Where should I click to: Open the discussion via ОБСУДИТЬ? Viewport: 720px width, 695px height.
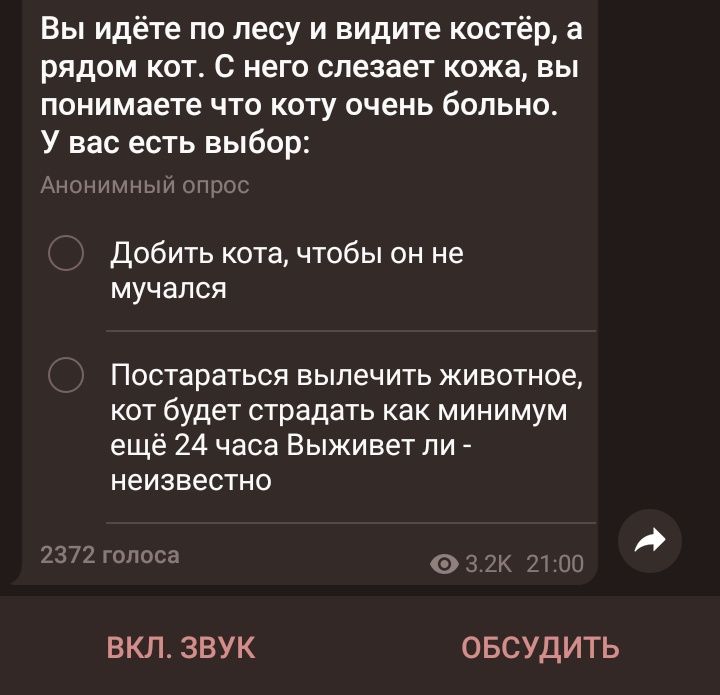coord(539,647)
